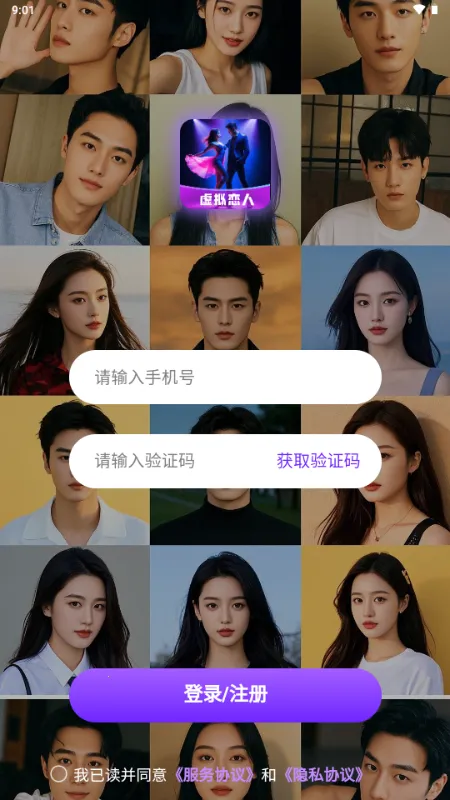
Task: Open the 《隐私协议》 link
Action: 323,775
